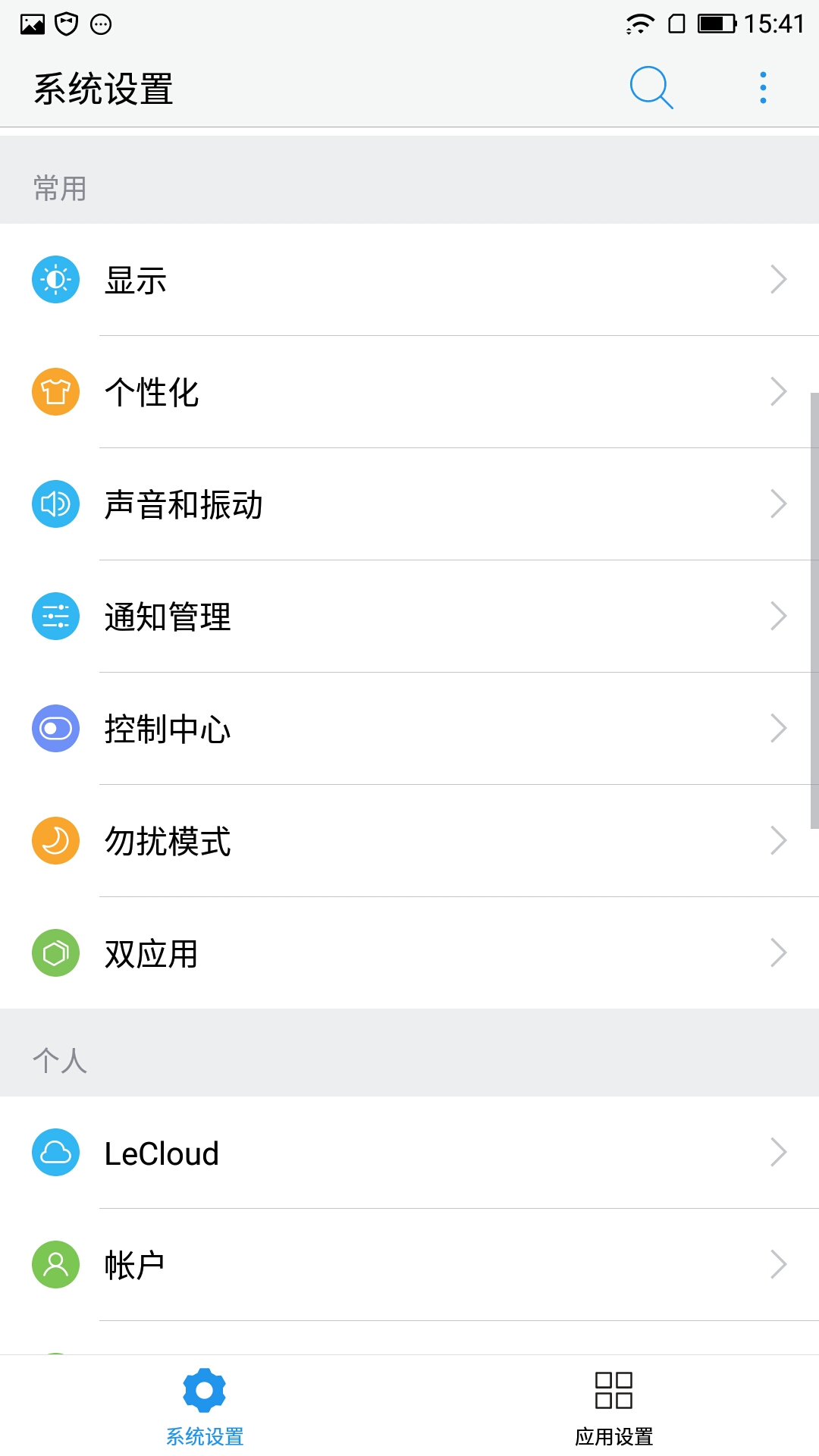Switch to the 应用设置 tab
The width and height of the screenshot is (819, 1456).
coord(613,1407)
